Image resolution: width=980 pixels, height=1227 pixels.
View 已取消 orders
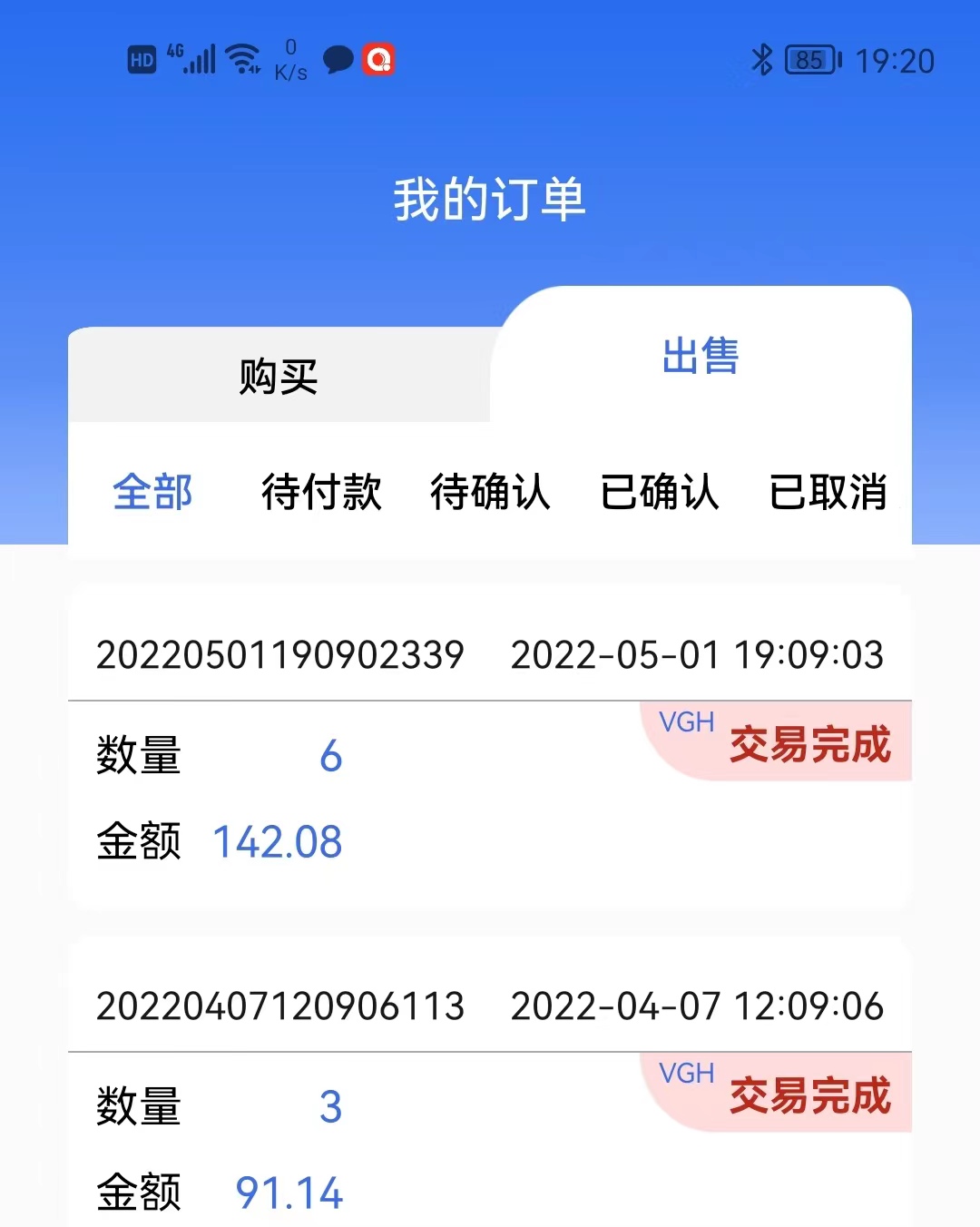click(828, 493)
